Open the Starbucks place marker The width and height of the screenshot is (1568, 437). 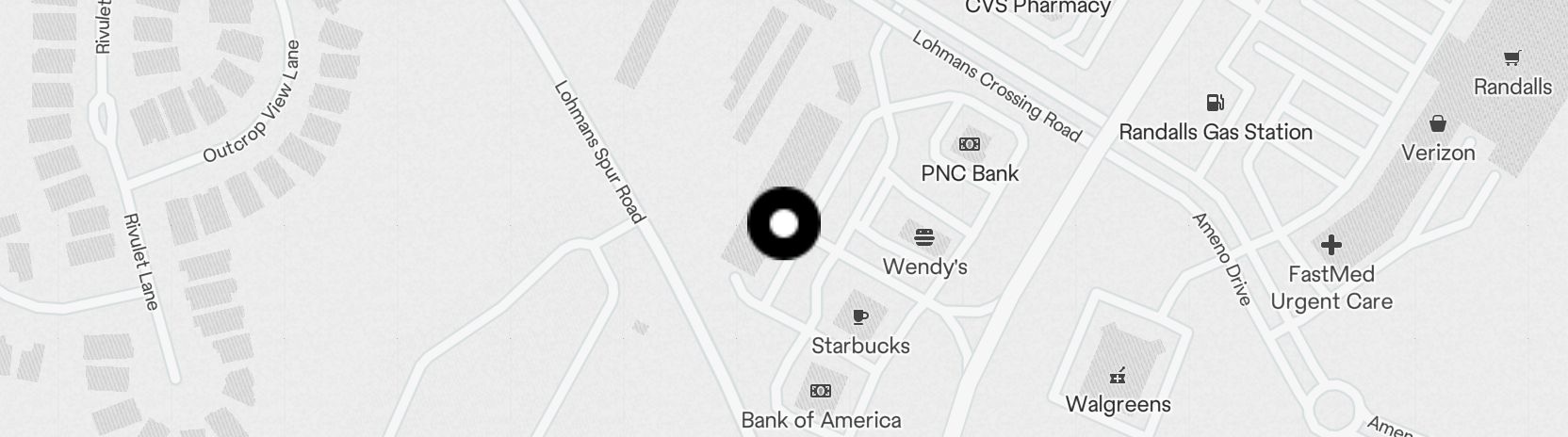(x=859, y=316)
